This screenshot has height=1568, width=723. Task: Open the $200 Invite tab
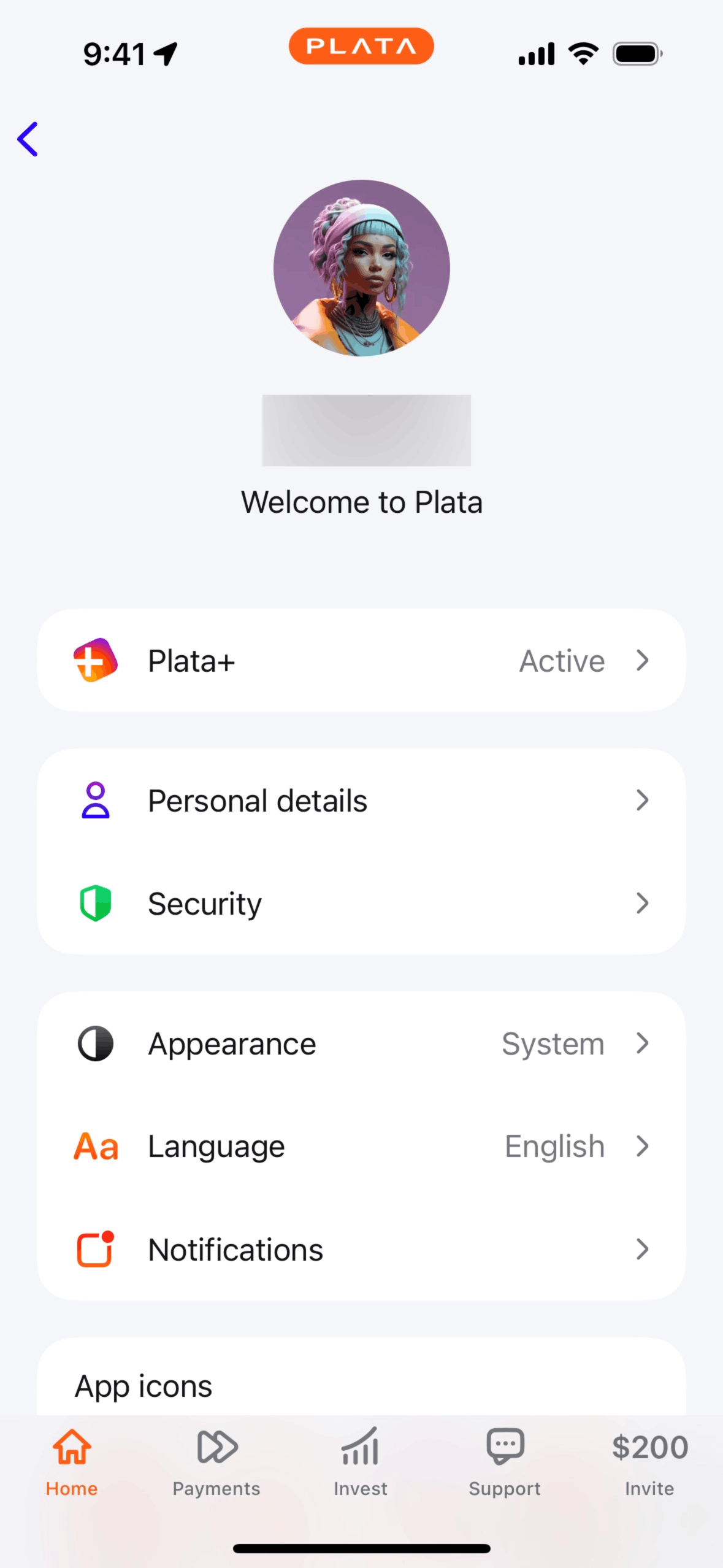click(649, 1462)
